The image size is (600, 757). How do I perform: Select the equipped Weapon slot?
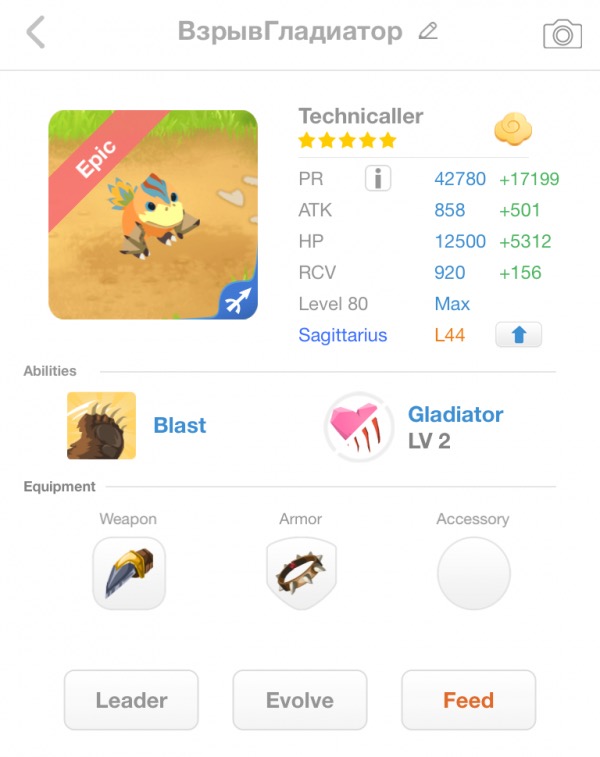pos(129,573)
